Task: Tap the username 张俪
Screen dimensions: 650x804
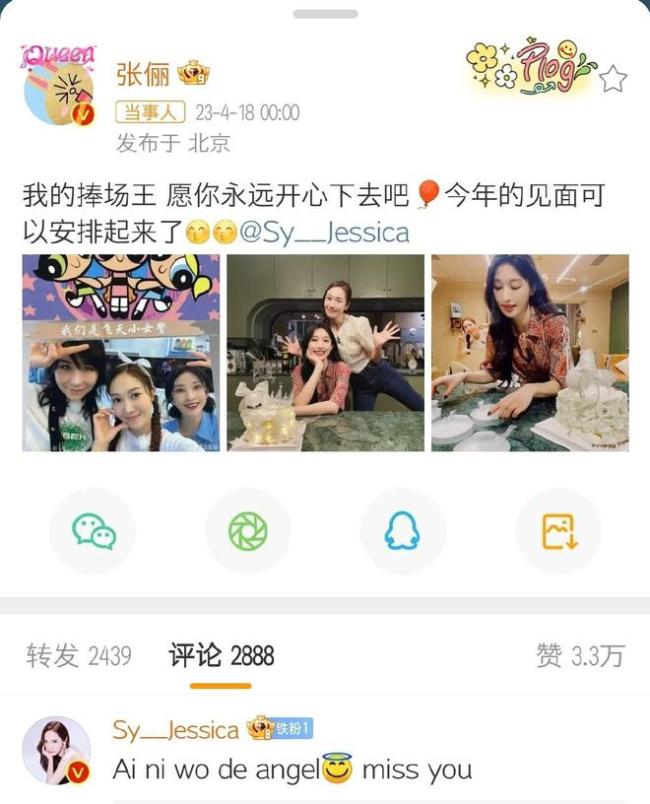Action: click(x=143, y=74)
